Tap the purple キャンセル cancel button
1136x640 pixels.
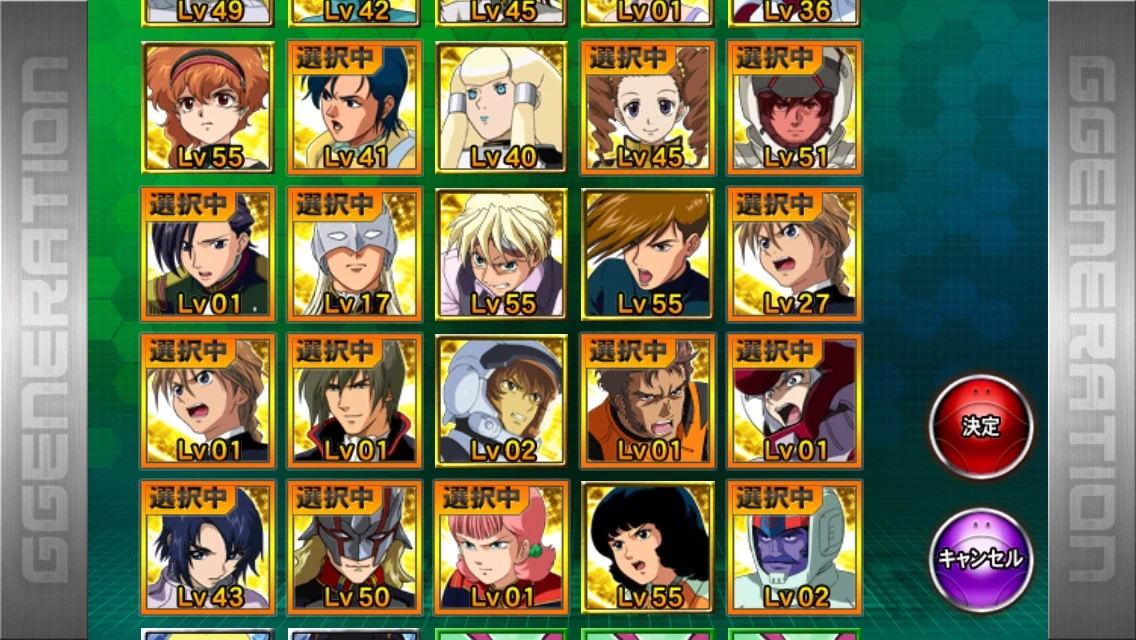click(x=980, y=559)
